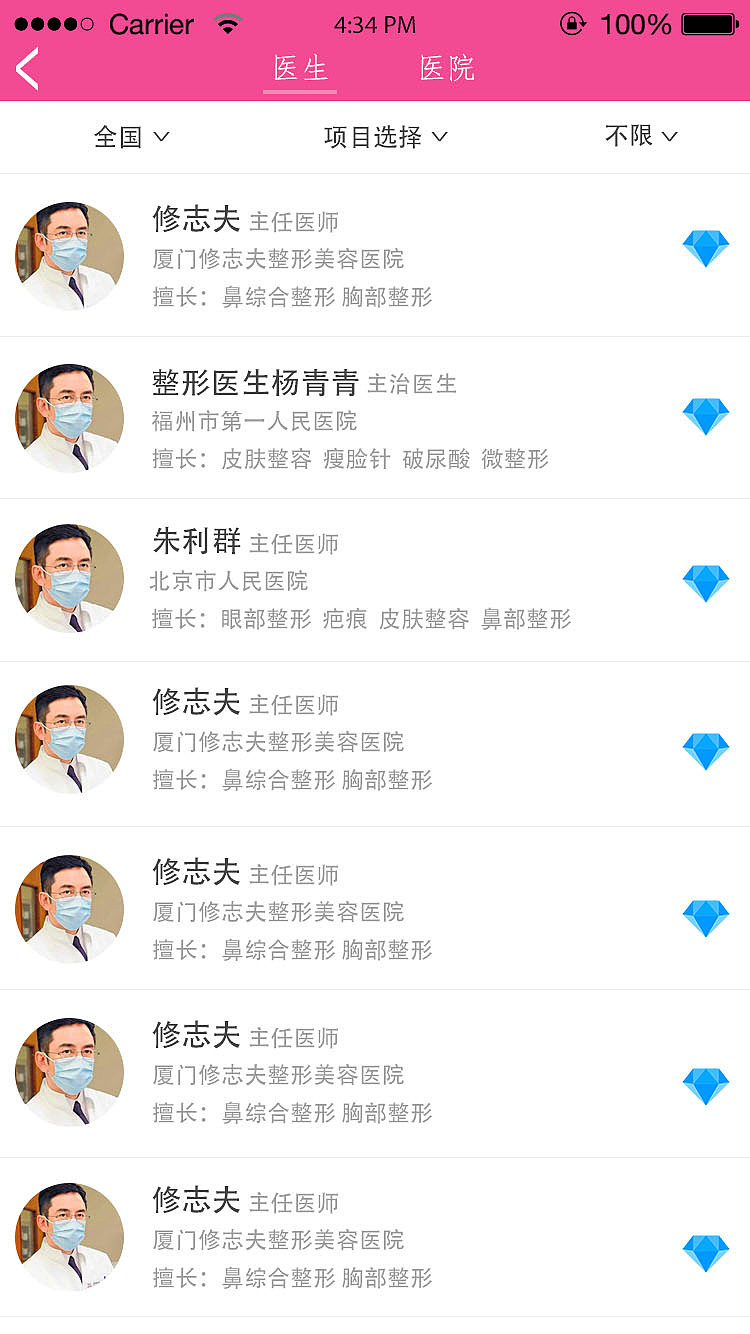Tap the diamond icon beside 修志夫's first listing
This screenshot has width=750, height=1334.
point(706,249)
